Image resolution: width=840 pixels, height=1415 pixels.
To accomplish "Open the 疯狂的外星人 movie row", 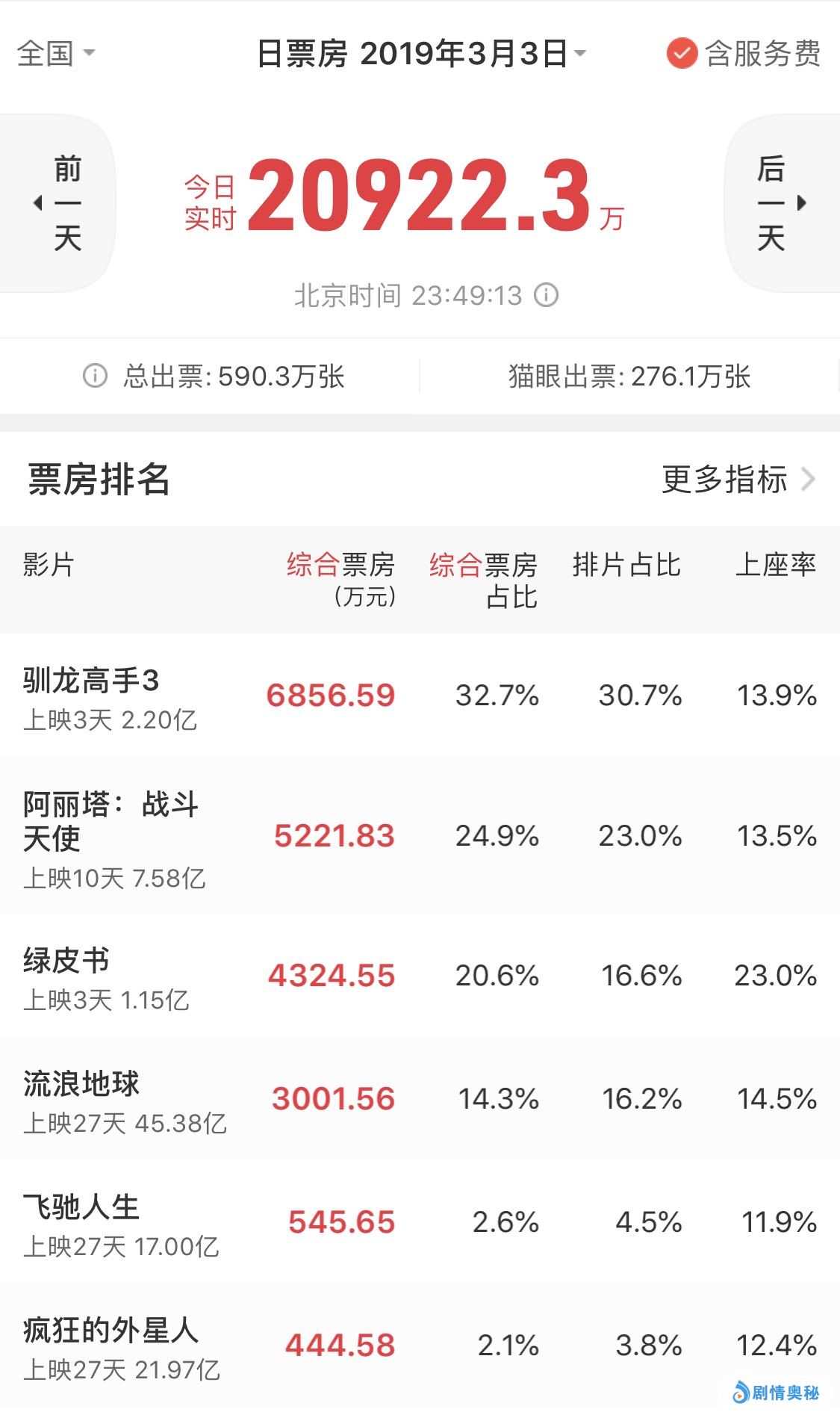I will 420,1346.
